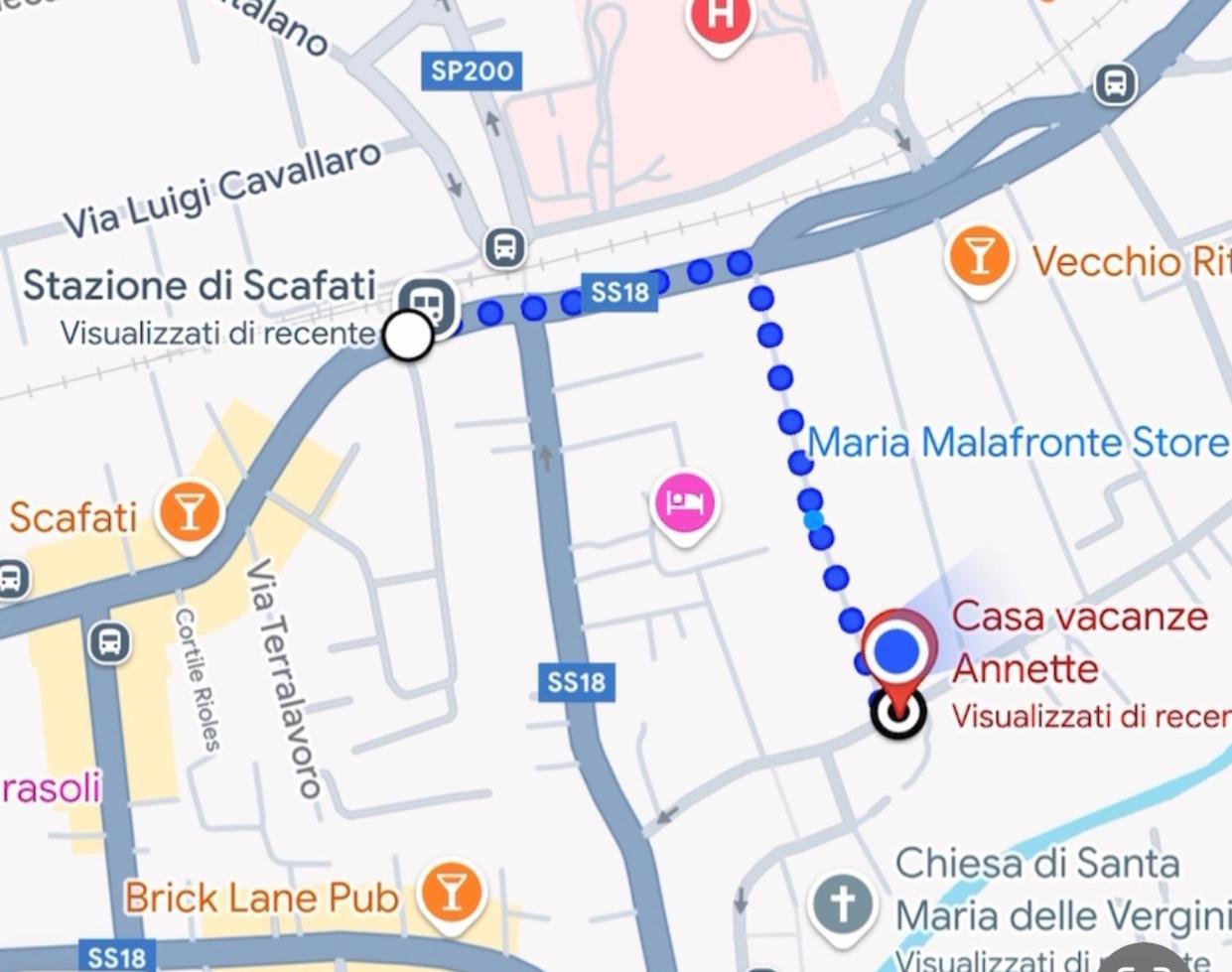The height and width of the screenshot is (972, 1232).
Task: Tap the bus stop near Cortile Rioles
Action: pyautogui.click(x=109, y=642)
